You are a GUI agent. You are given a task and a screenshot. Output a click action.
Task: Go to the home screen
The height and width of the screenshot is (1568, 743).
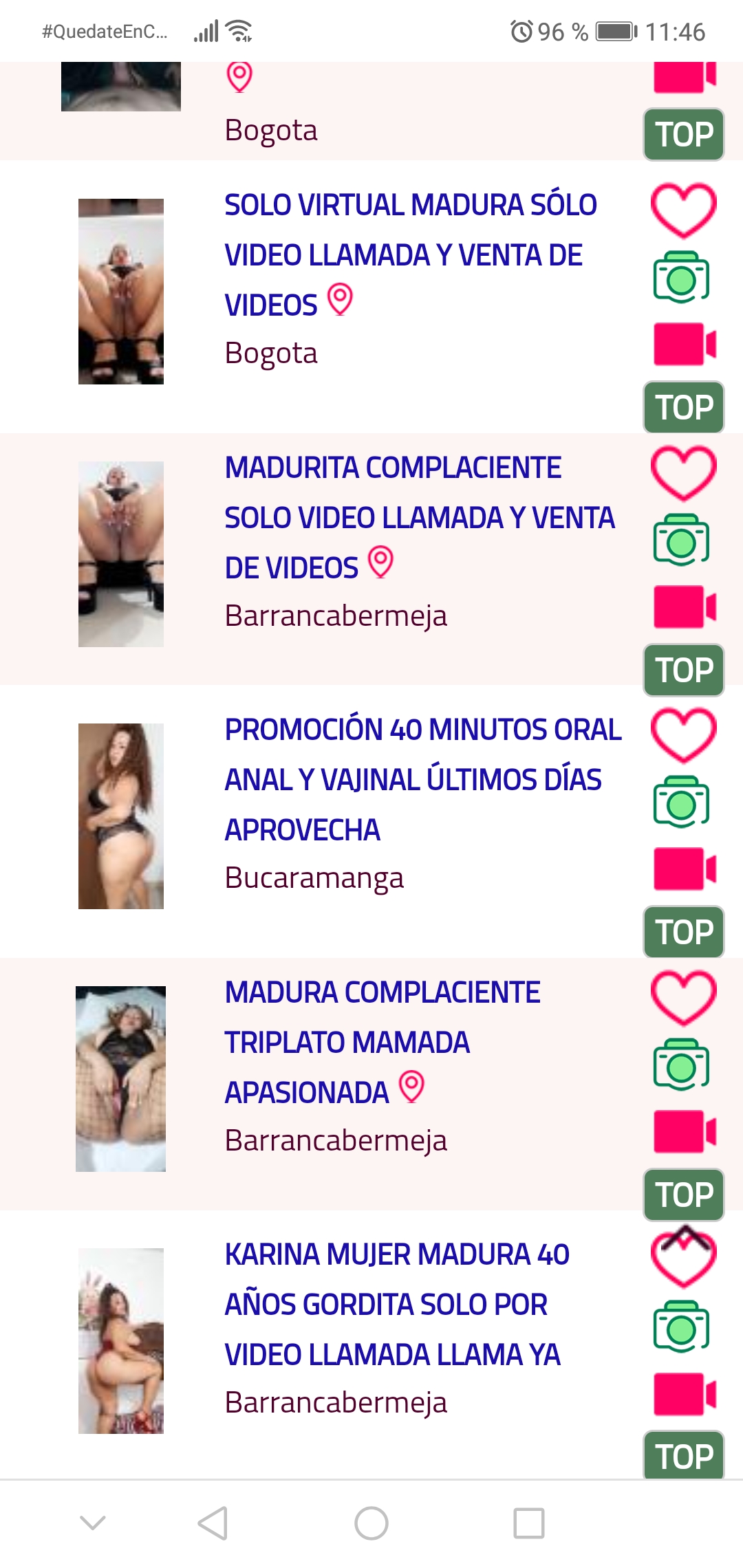click(x=371, y=1523)
